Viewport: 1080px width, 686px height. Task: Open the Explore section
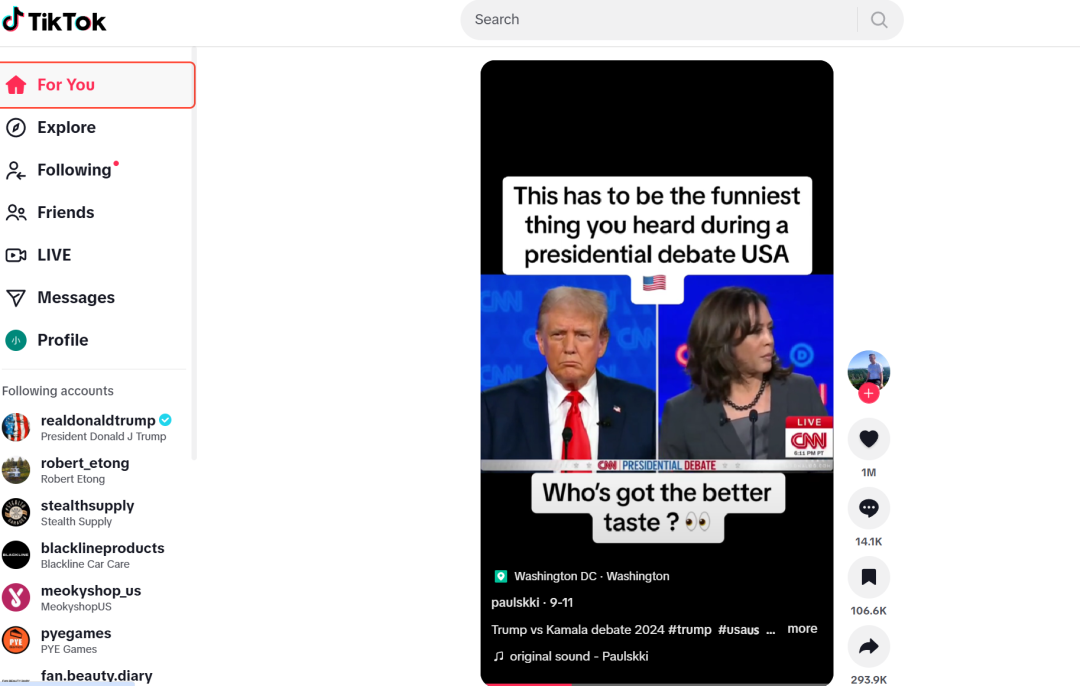click(66, 128)
